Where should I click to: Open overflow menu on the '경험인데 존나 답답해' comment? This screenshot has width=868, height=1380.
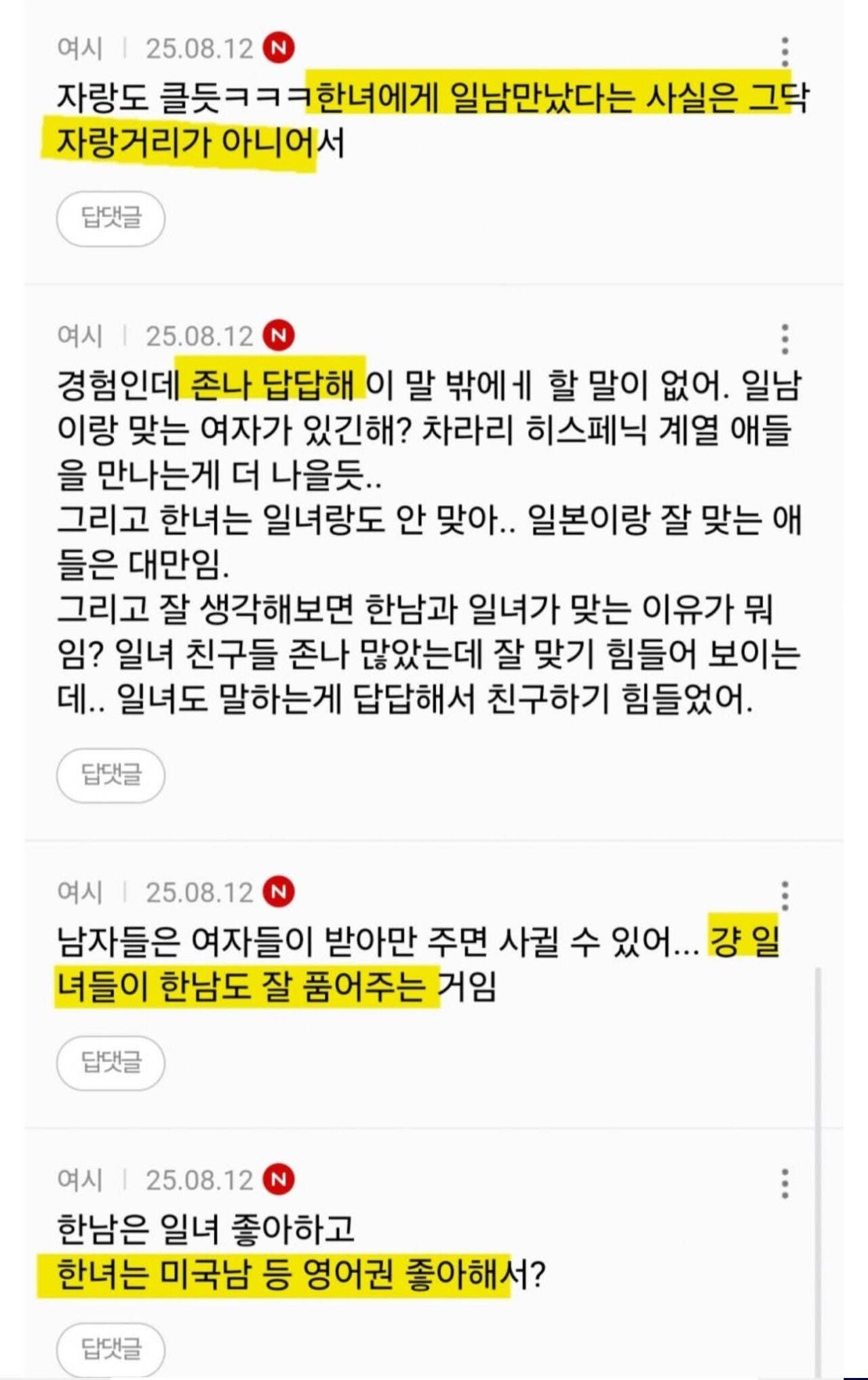pyautogui.click(x=785, y=338)
